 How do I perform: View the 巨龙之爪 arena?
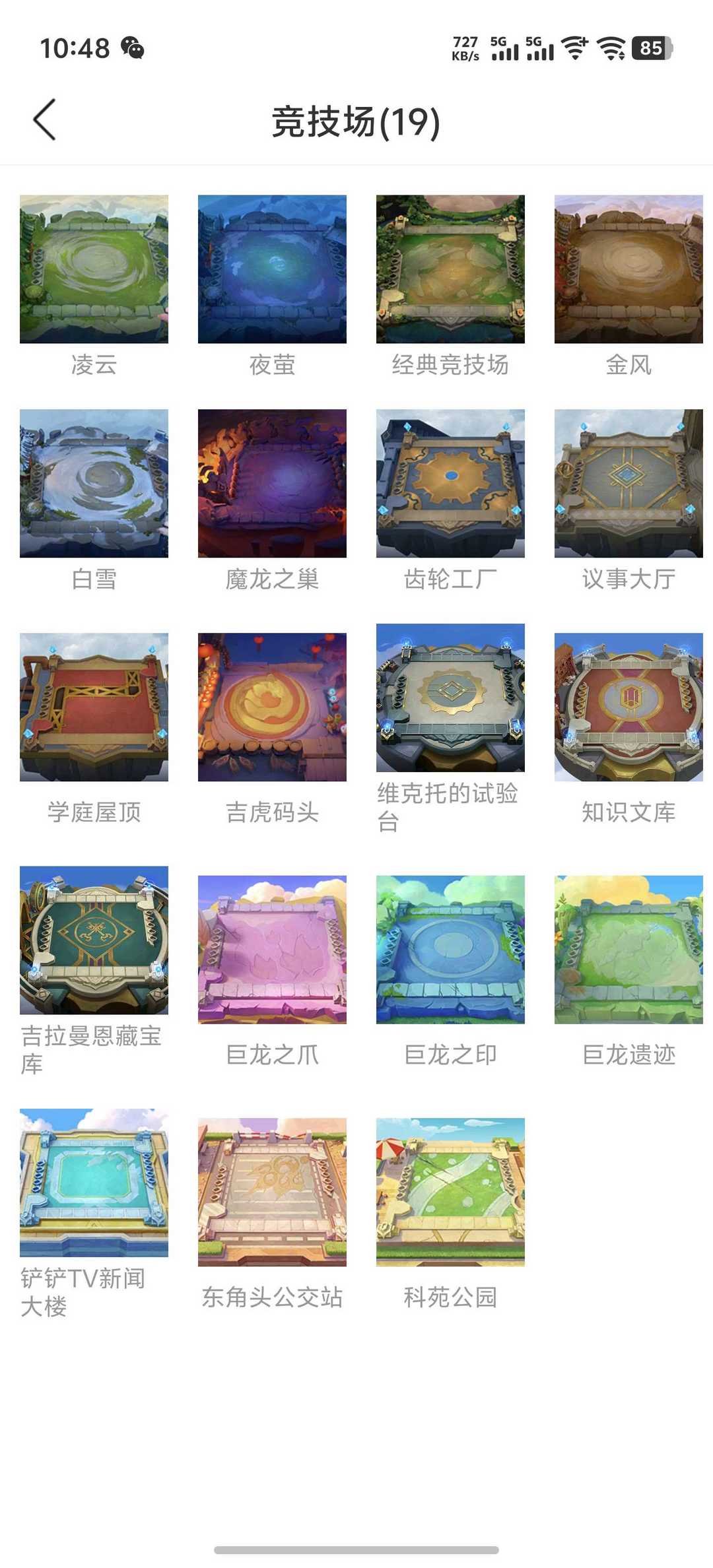272,950
